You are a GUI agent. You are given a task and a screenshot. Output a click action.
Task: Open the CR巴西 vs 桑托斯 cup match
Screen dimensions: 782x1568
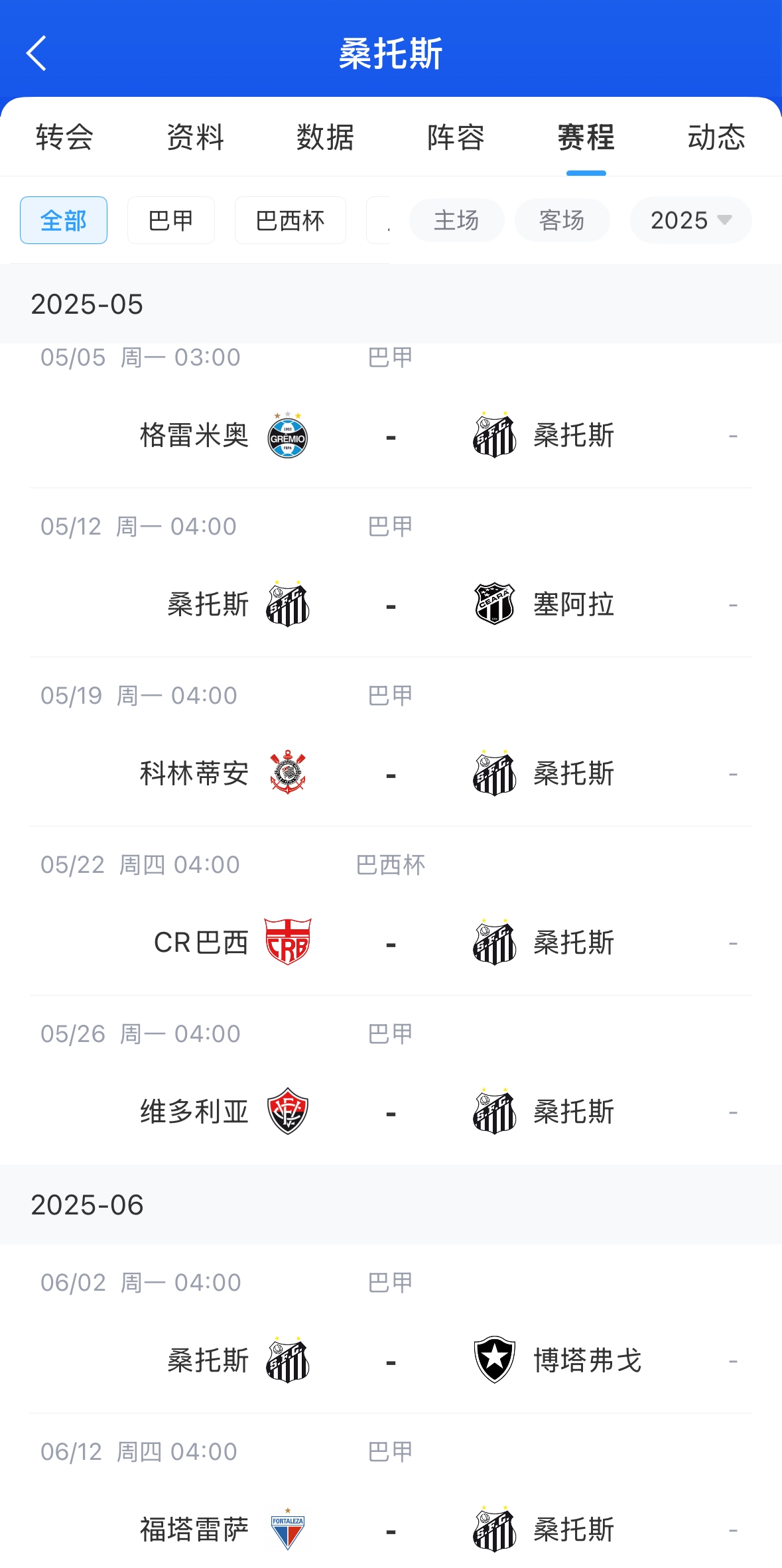pyautogui.click(x=391, y=911)
